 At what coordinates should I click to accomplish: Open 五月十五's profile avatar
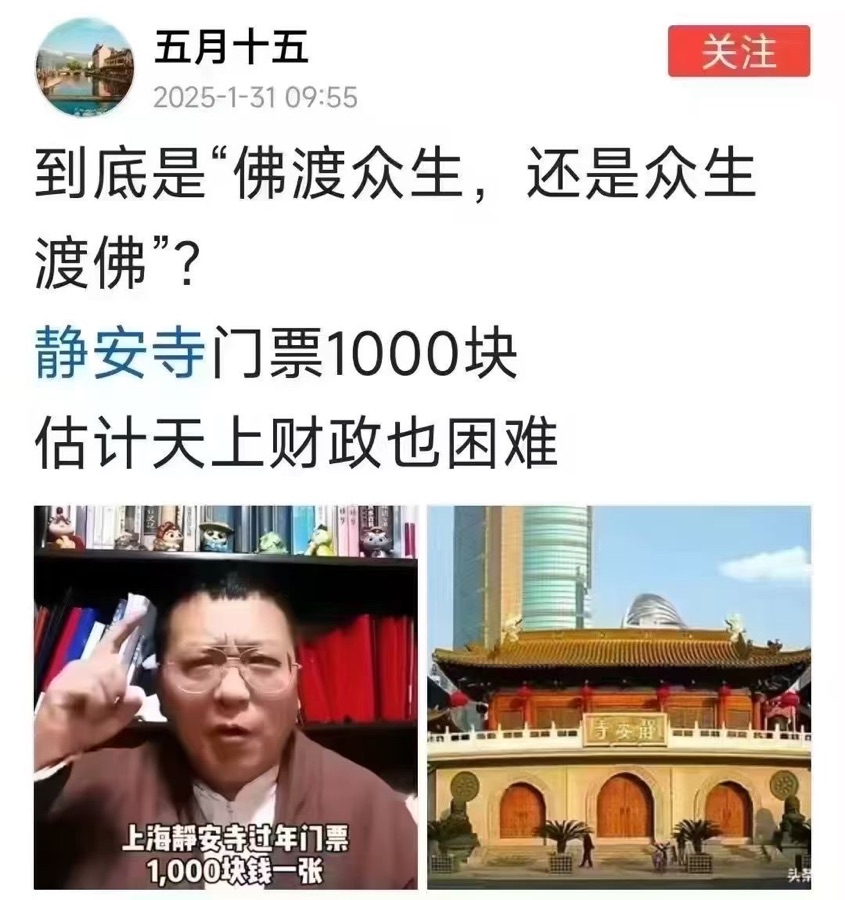pos(85,67)
